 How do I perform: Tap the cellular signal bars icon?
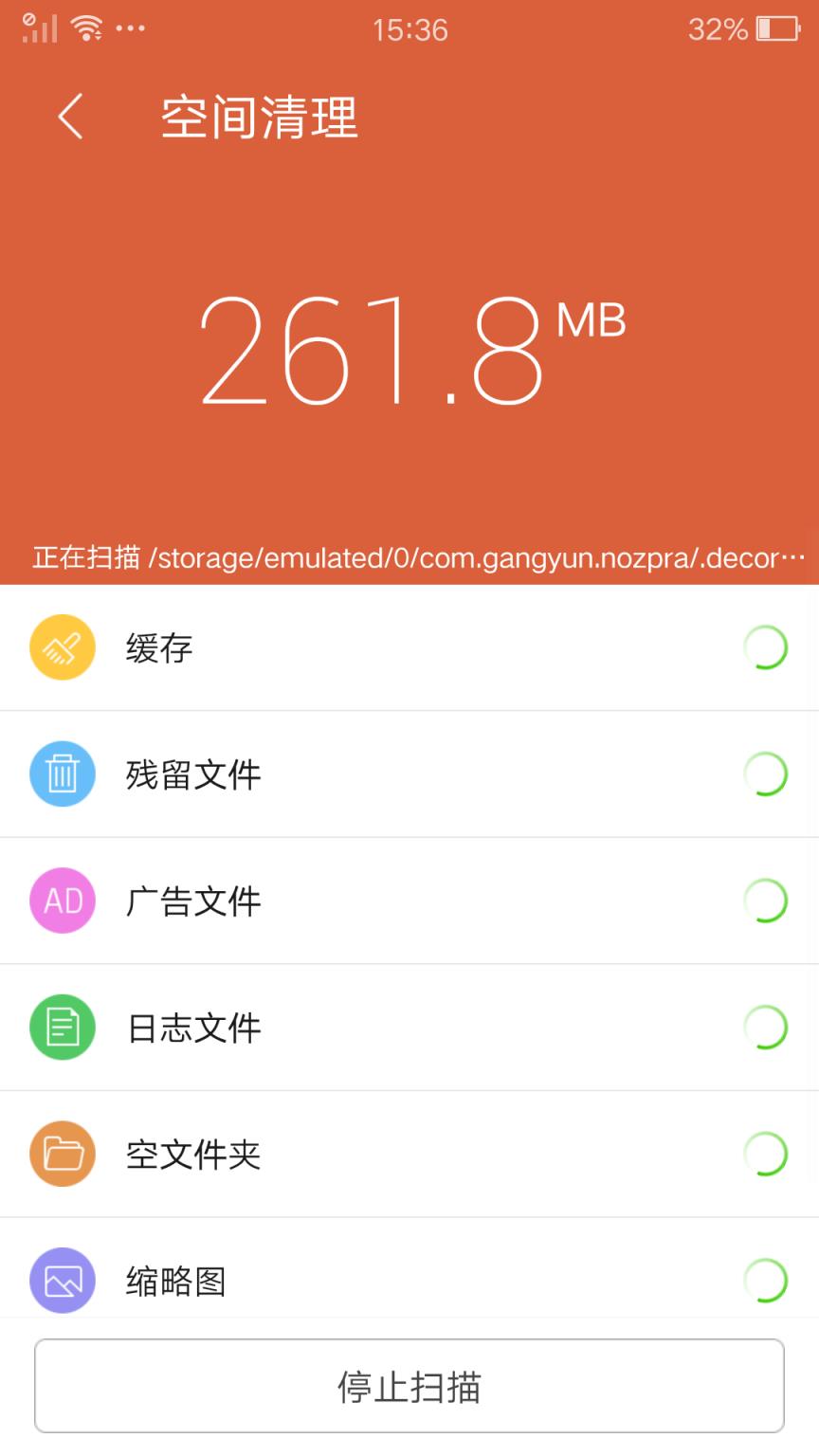(x=38, y=28)
